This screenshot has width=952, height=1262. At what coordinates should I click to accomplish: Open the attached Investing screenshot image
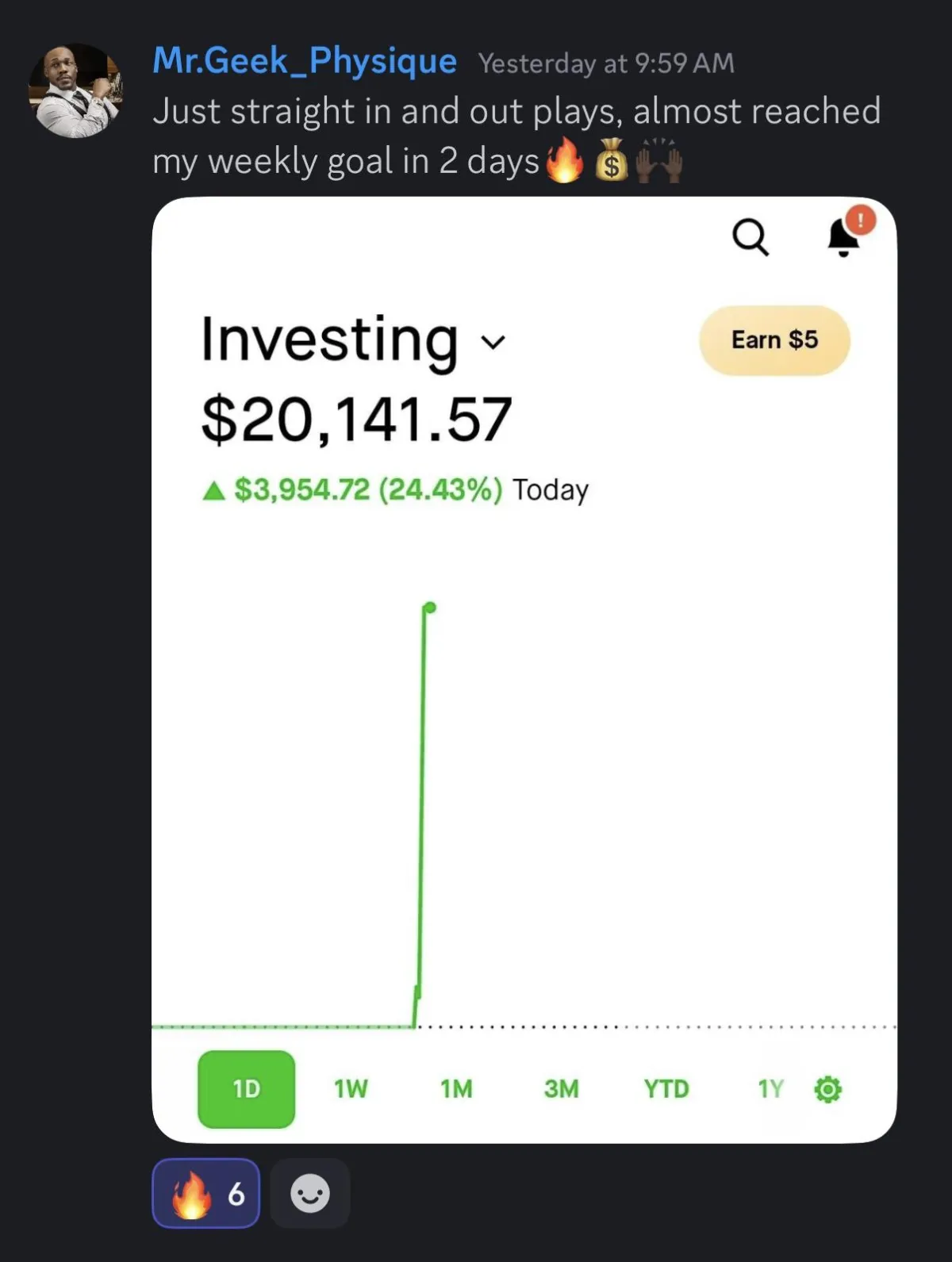[524, 669]
